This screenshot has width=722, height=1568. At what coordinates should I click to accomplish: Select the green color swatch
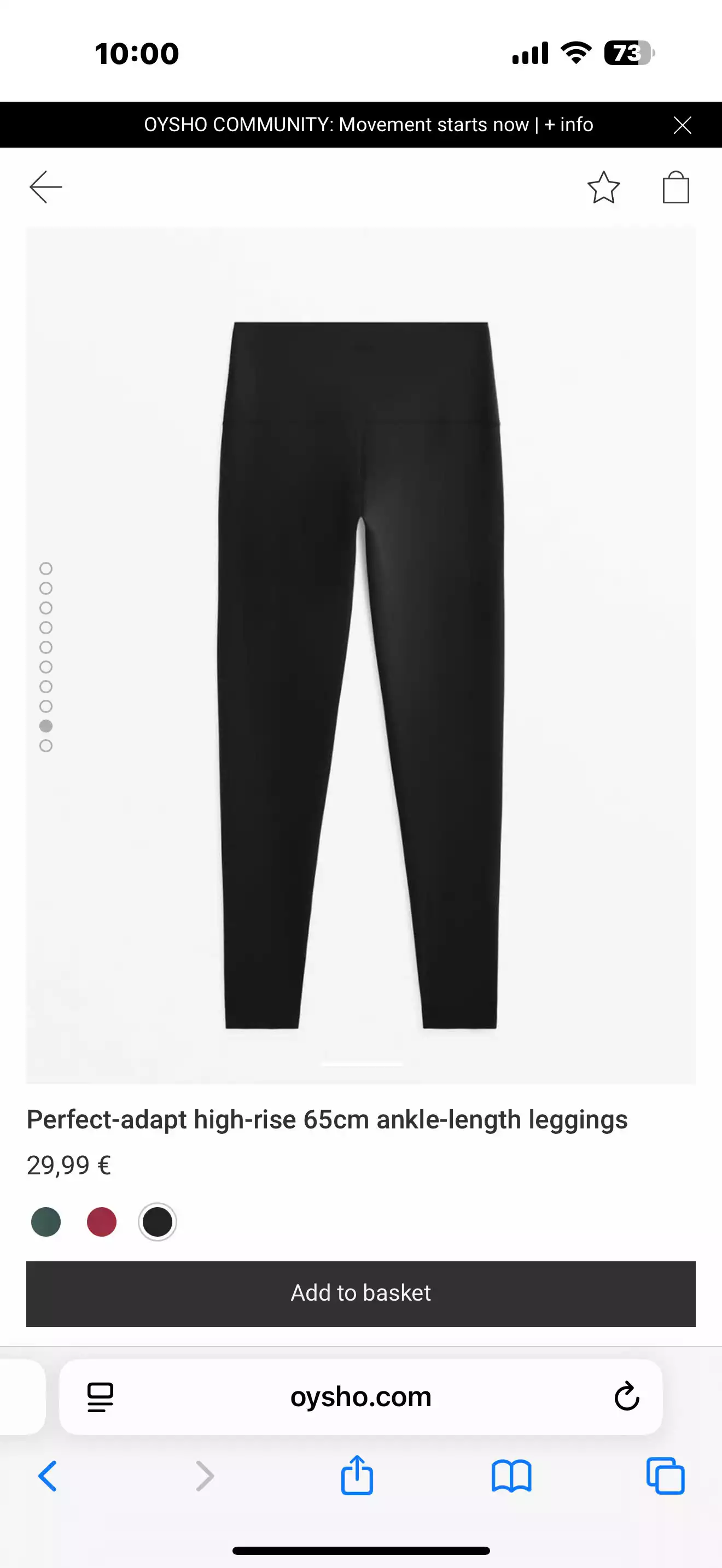click(x=45, y=1222)
